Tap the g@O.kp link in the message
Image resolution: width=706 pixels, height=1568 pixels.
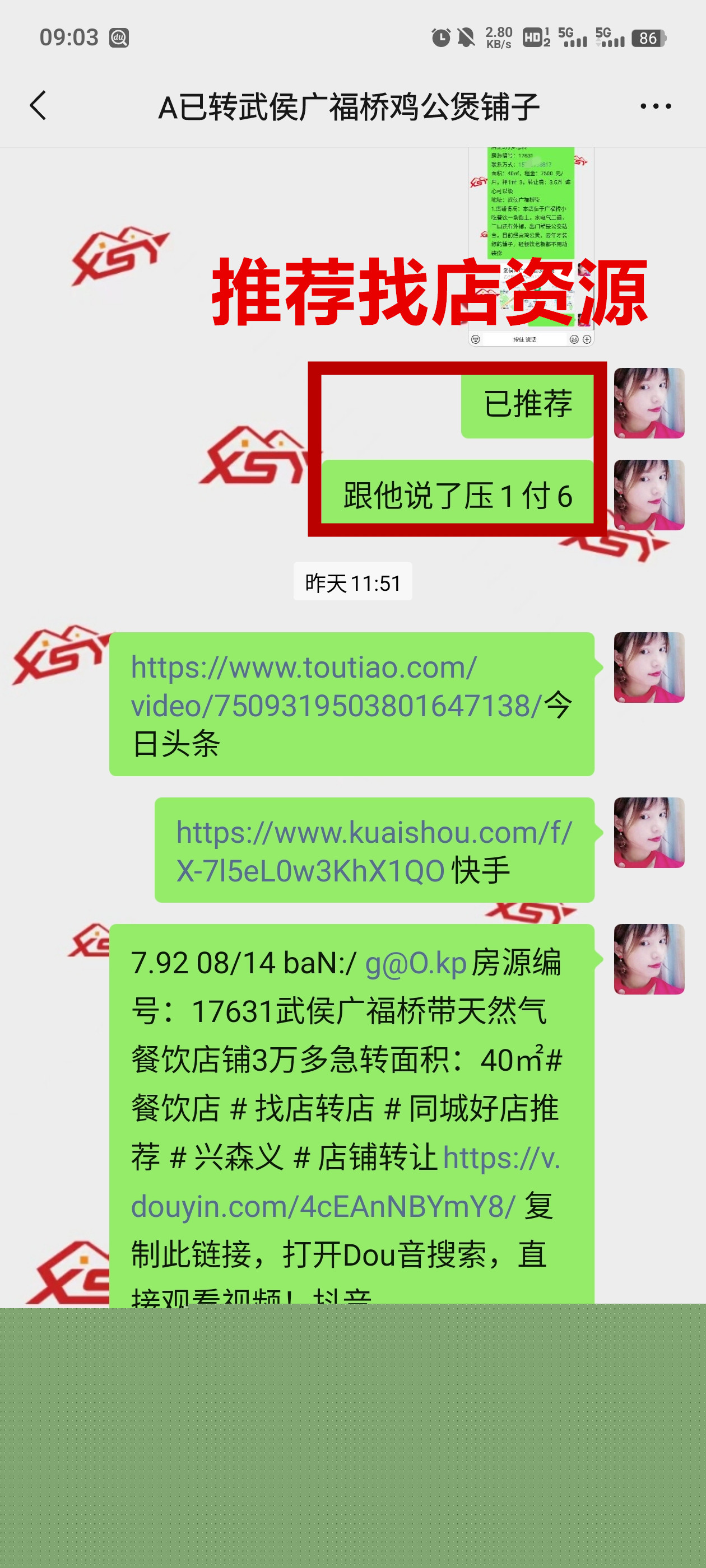point(415,964)
